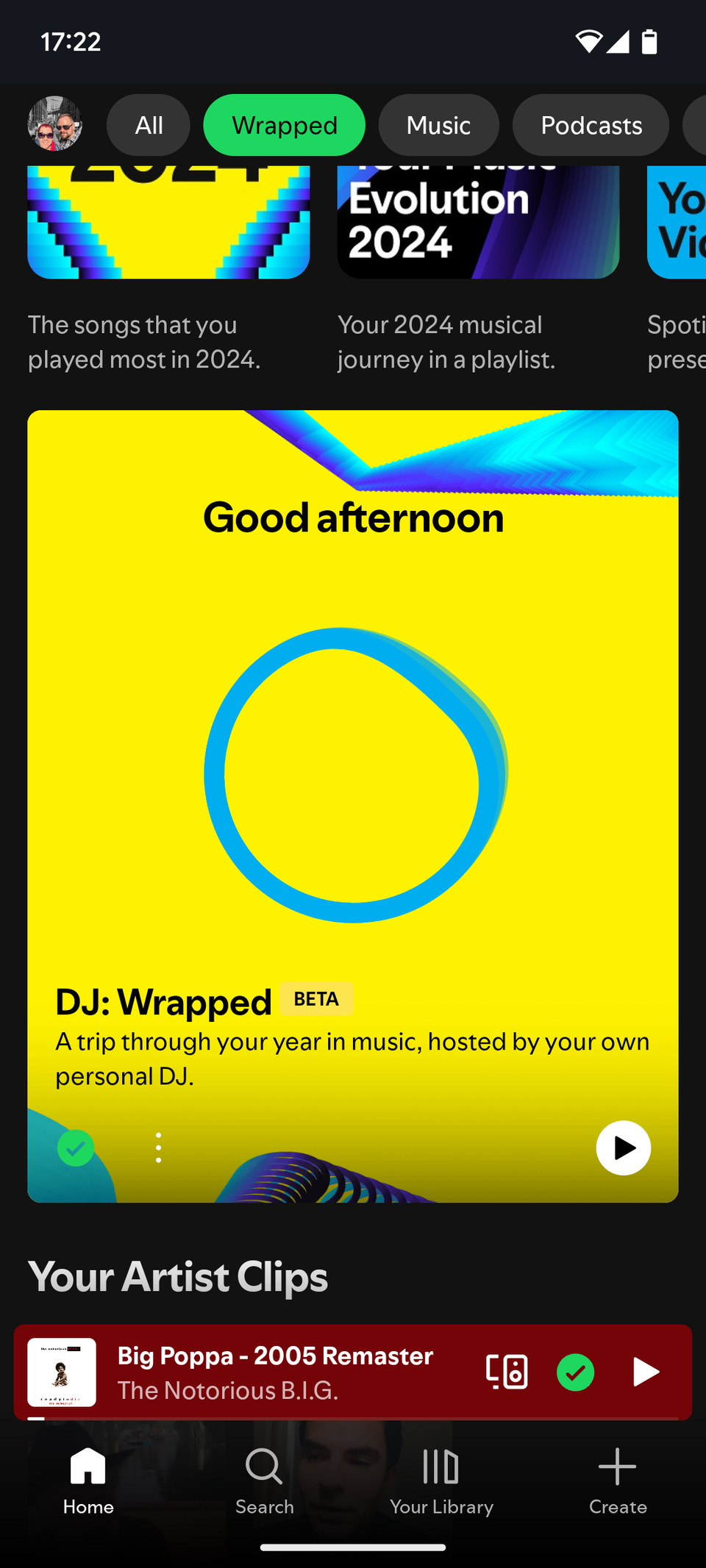
Task: Play DJ: Wrapped with the play button
Action: click(623, 1148)
